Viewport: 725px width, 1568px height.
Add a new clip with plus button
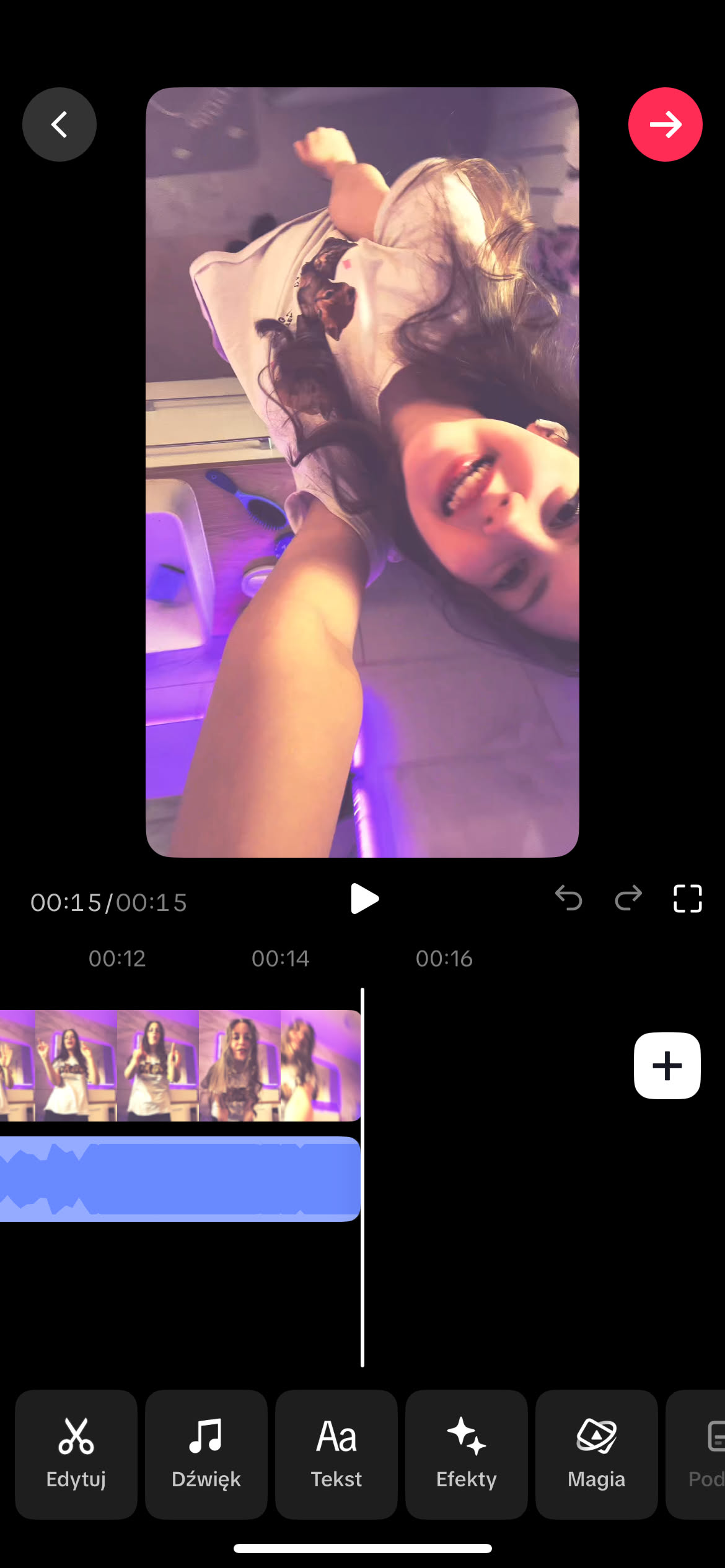coord(667,1066)
